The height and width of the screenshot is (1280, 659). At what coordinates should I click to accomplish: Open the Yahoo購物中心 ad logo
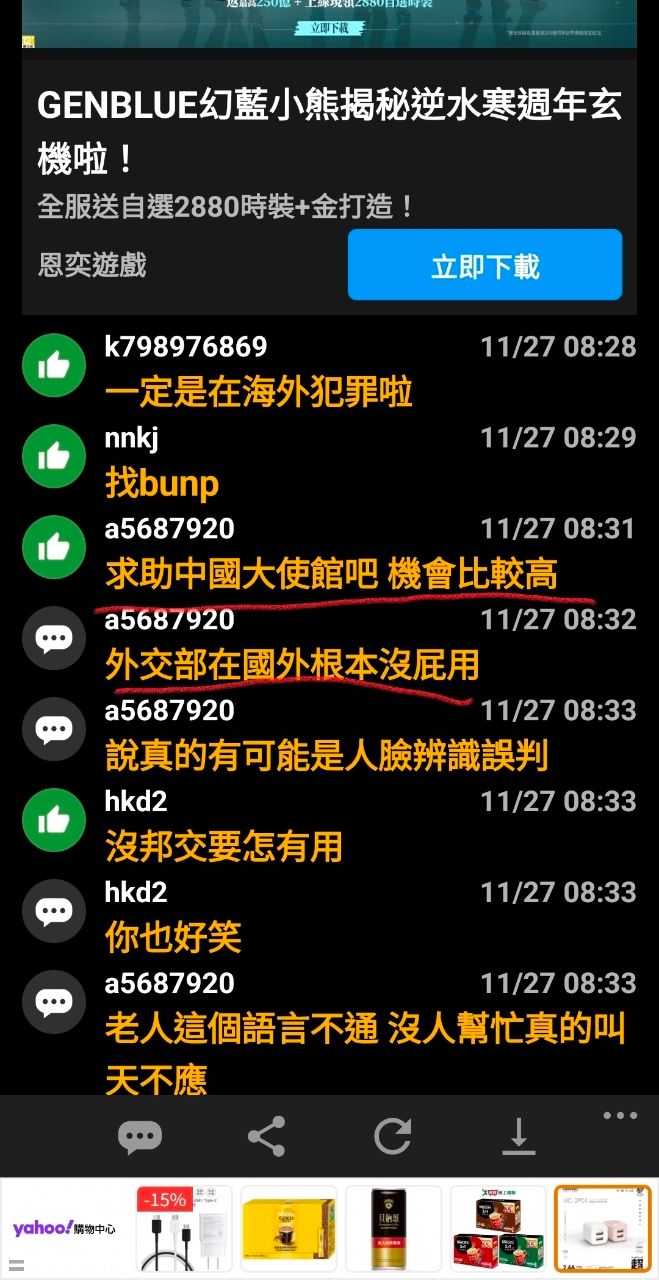point(63,1228)
